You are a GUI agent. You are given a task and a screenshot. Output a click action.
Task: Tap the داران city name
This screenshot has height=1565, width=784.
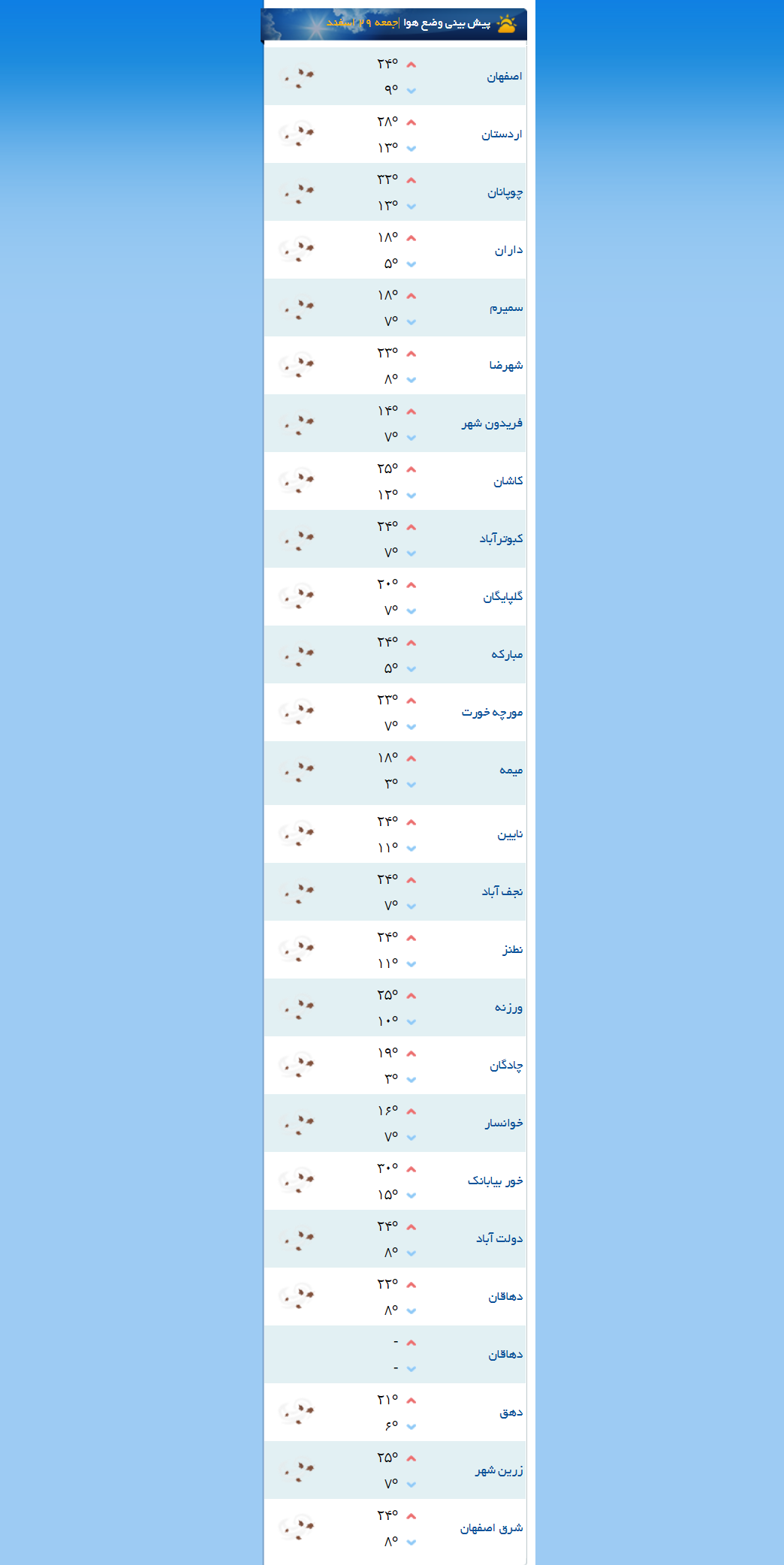click(508, 250)
